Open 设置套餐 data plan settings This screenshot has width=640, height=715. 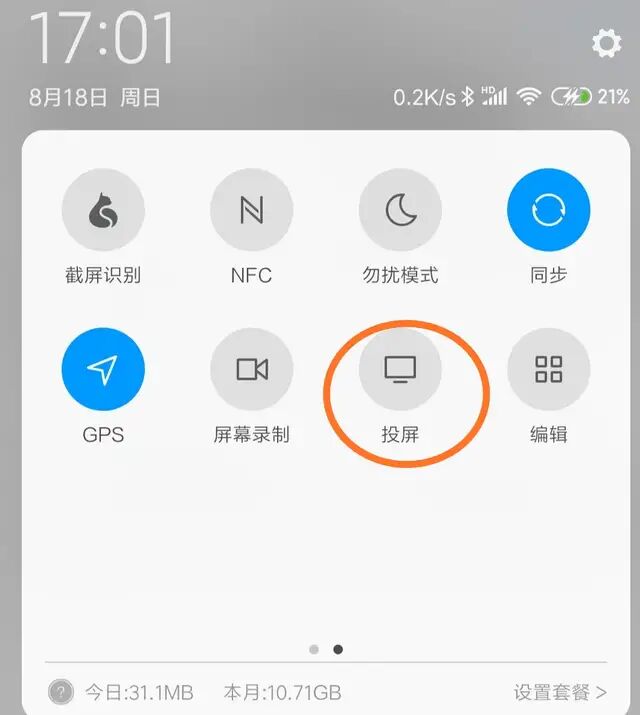pos(560,691)
